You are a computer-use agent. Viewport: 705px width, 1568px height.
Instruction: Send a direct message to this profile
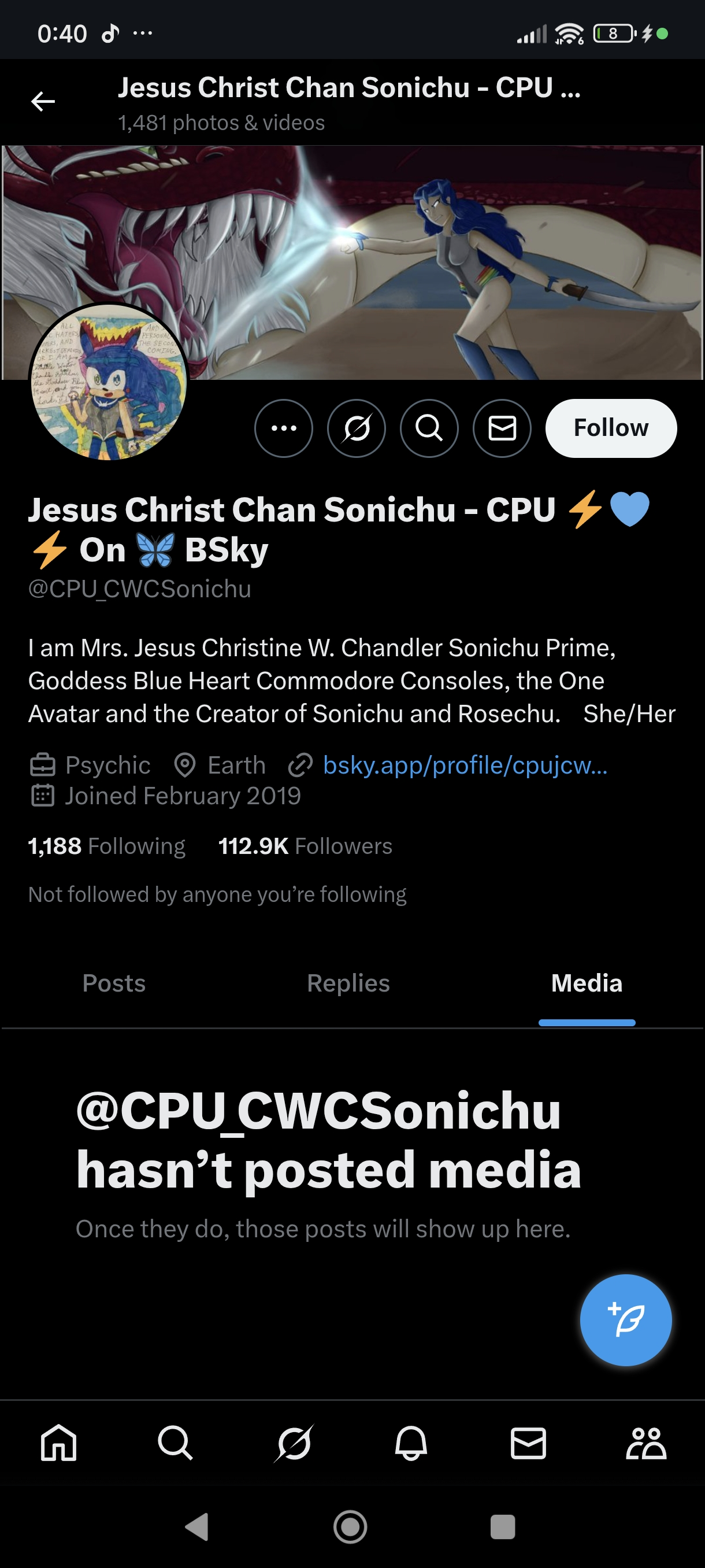point(502,428)
